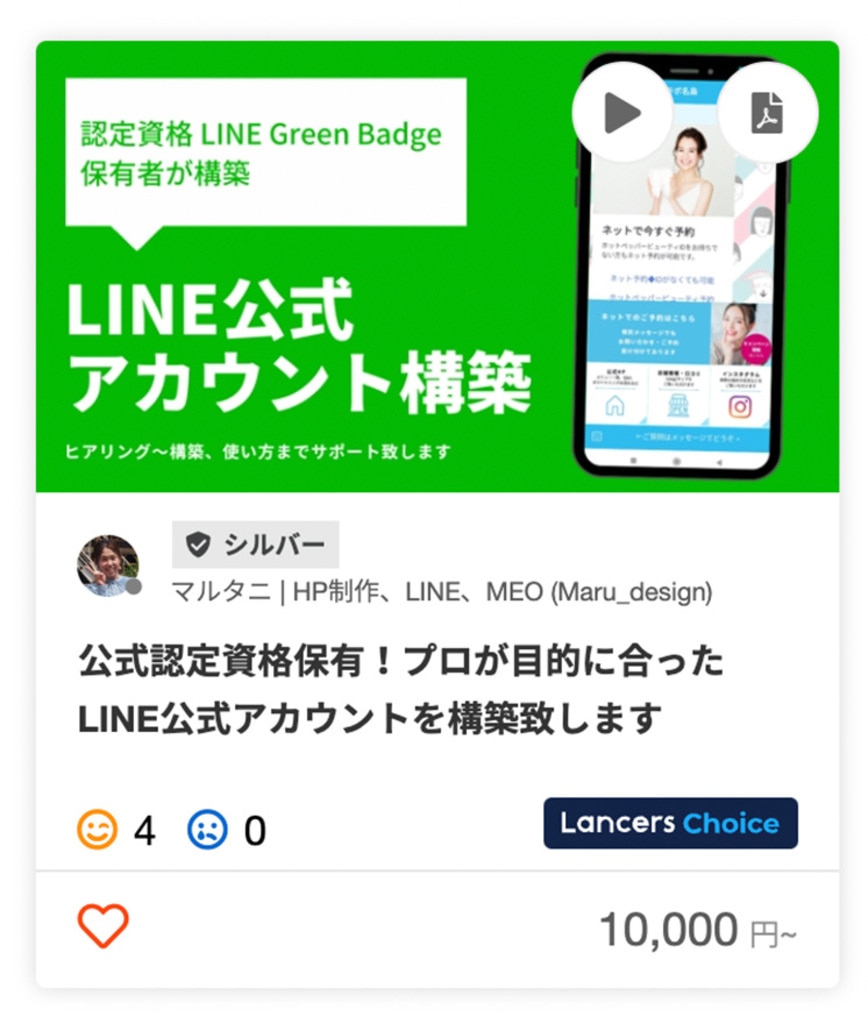
Task: Open the LINE公式アカウント構築 banner image
Action: coord(300,330)
